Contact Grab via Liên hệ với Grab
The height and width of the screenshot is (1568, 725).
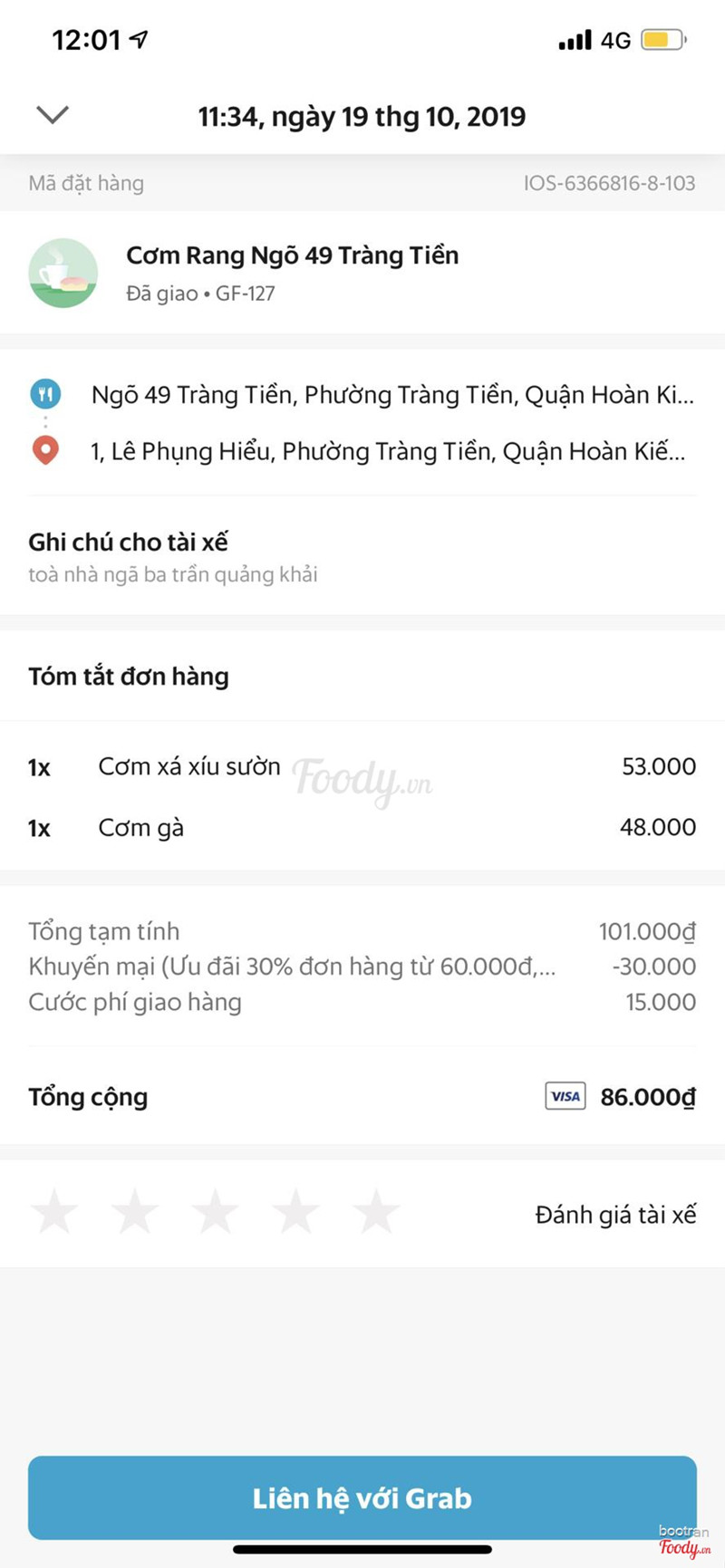coord(362,1498)
